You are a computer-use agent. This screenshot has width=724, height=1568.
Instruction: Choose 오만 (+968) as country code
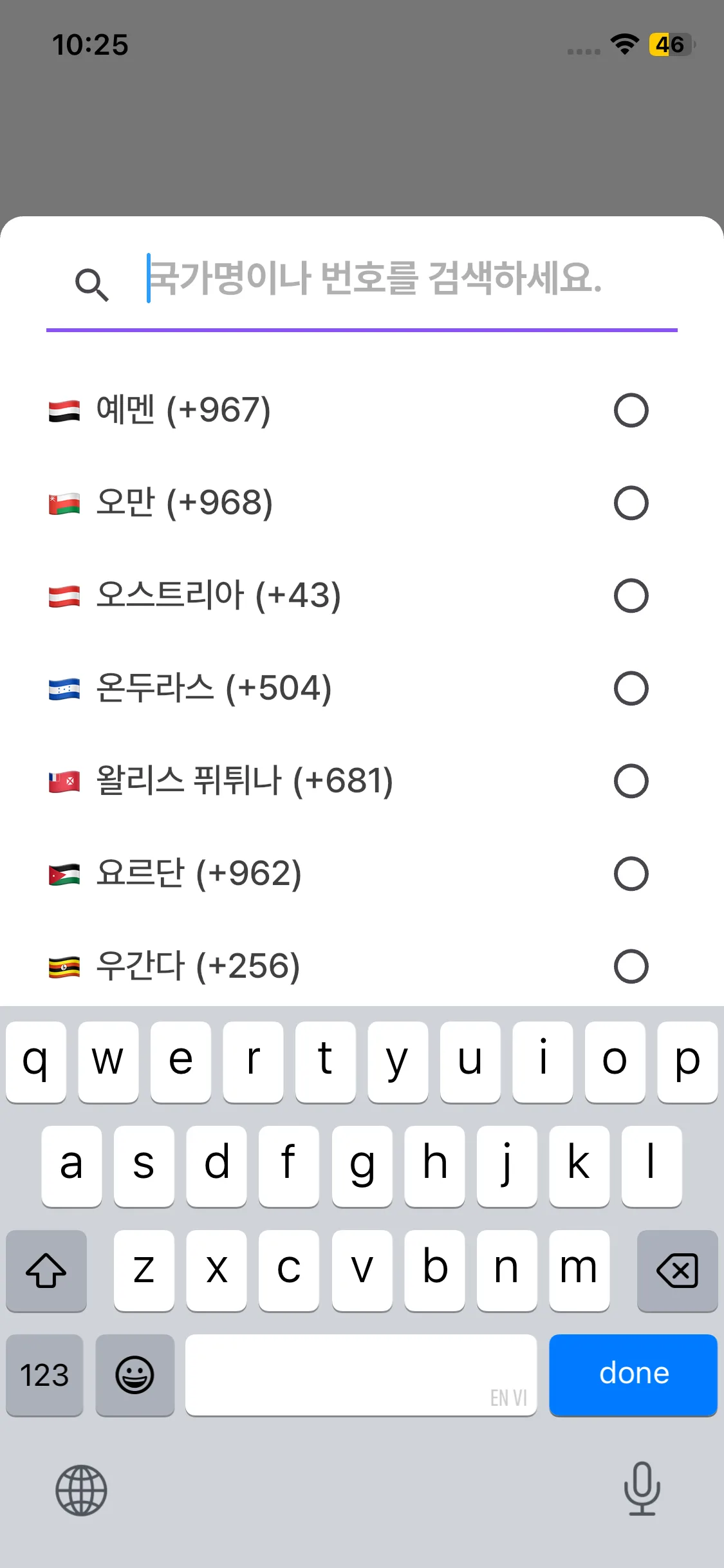[x=630, y=503]
